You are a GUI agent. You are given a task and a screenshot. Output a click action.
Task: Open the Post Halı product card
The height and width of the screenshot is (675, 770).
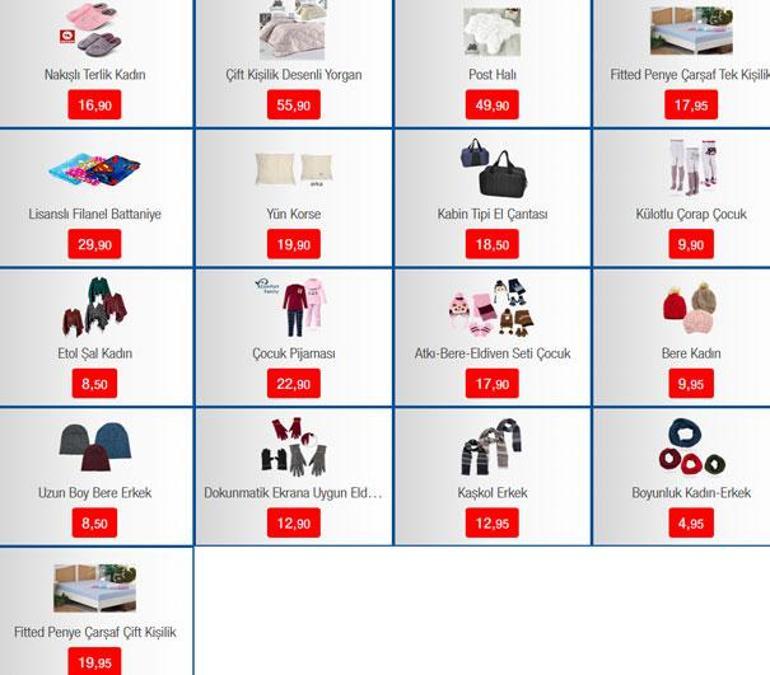[492, 62]
